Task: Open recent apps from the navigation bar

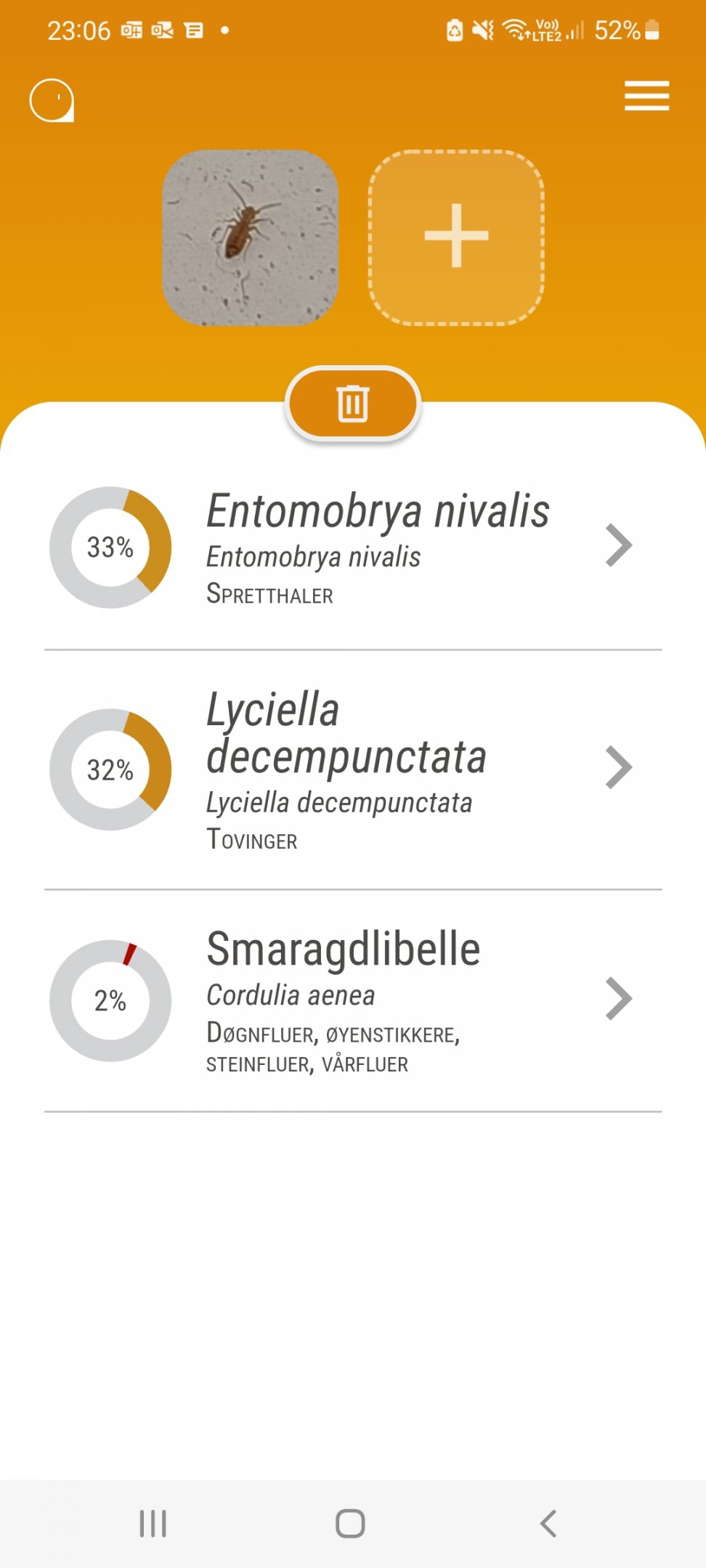Action: tap(153, 1523)
